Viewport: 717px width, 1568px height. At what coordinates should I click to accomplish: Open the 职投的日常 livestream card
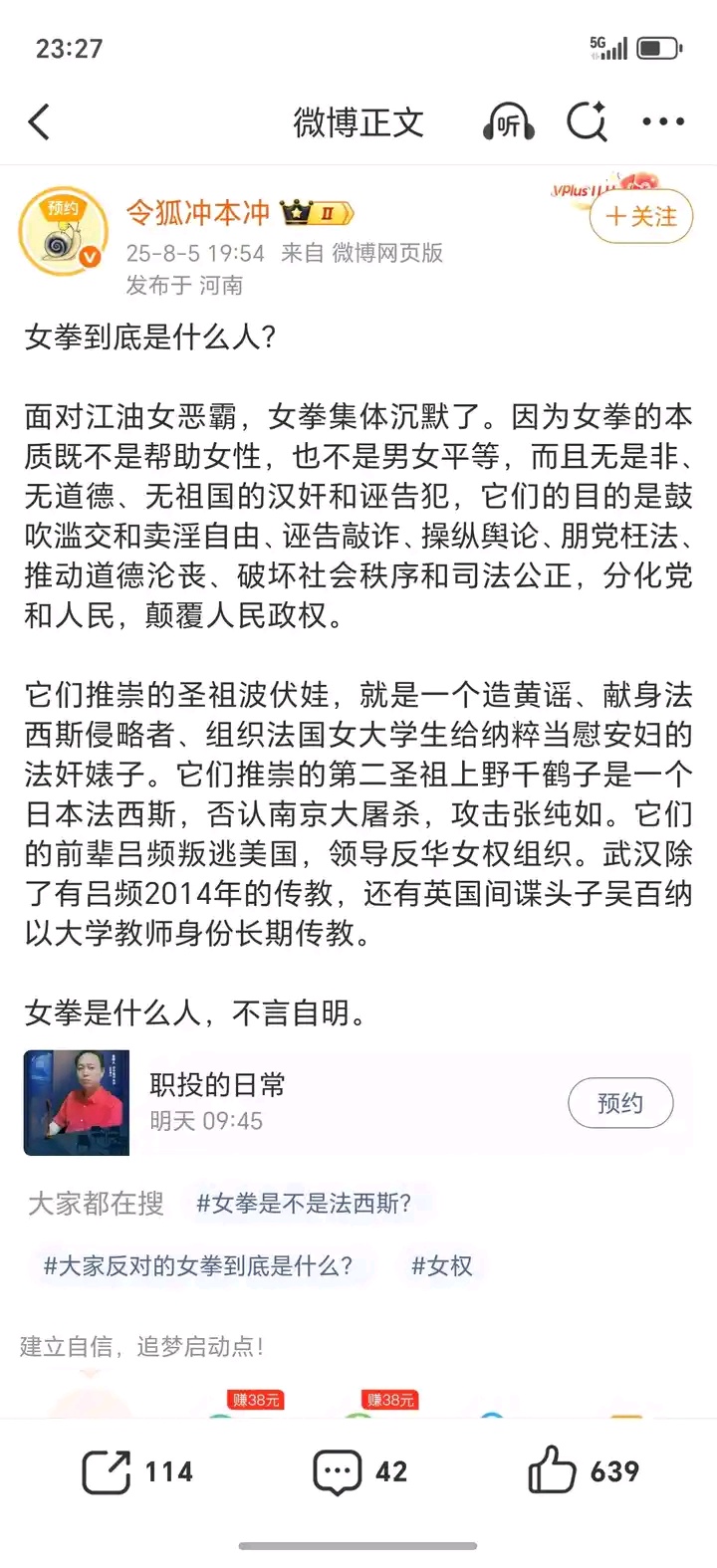pos(299,1102)
